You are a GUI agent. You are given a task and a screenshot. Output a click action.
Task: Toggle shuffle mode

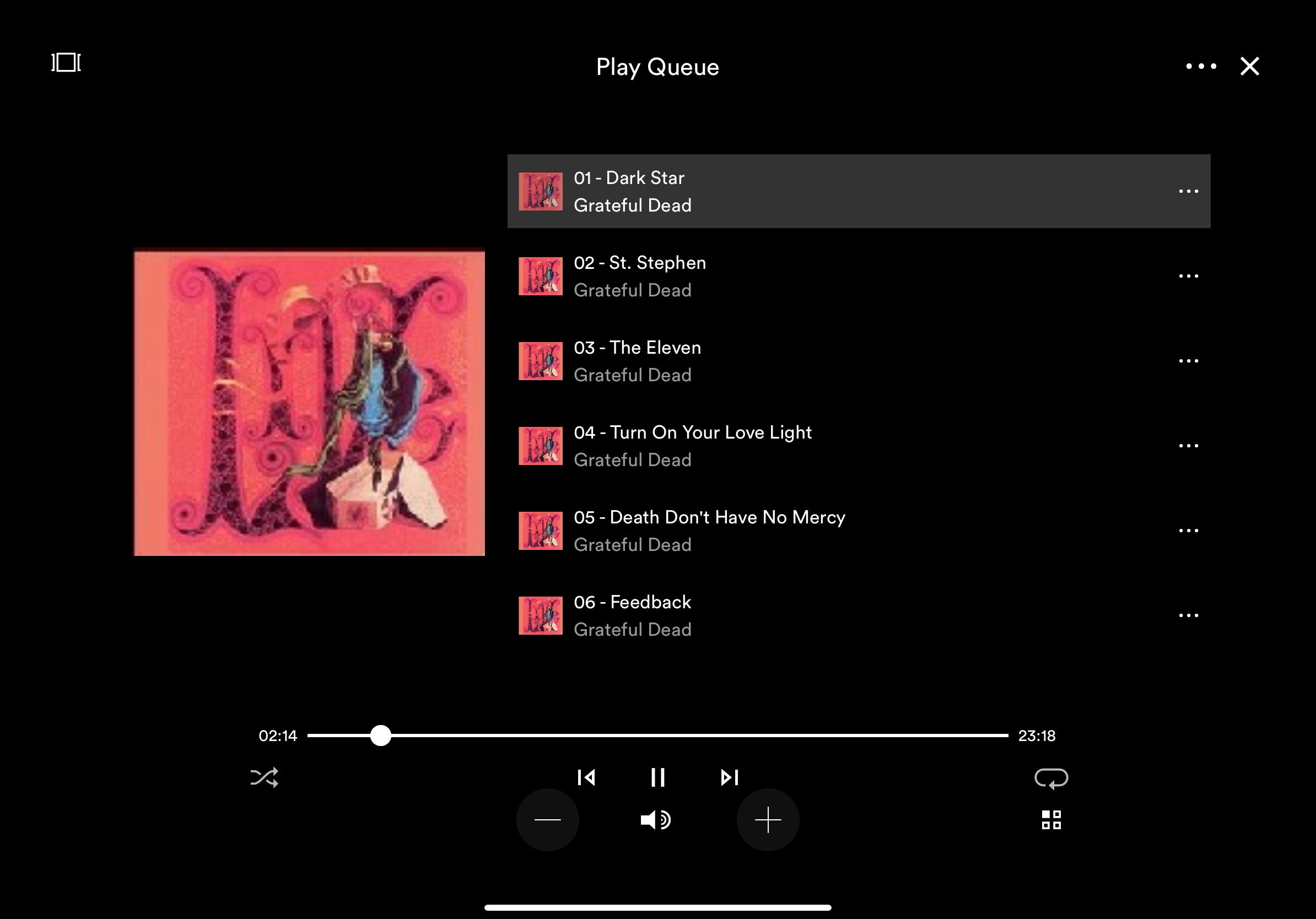pos(264,777)
